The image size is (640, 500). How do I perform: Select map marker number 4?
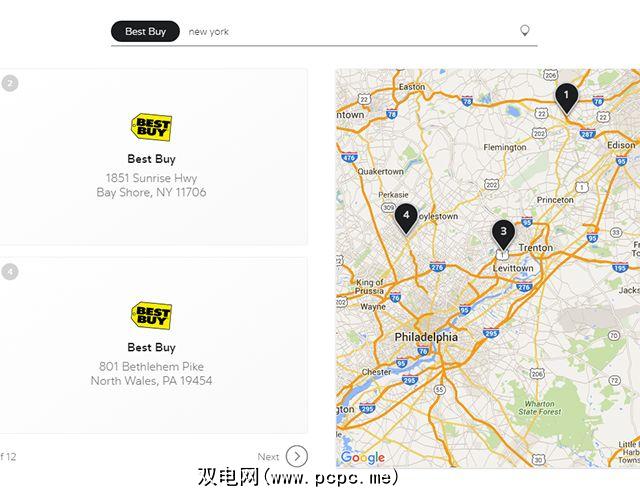point(405,216)
